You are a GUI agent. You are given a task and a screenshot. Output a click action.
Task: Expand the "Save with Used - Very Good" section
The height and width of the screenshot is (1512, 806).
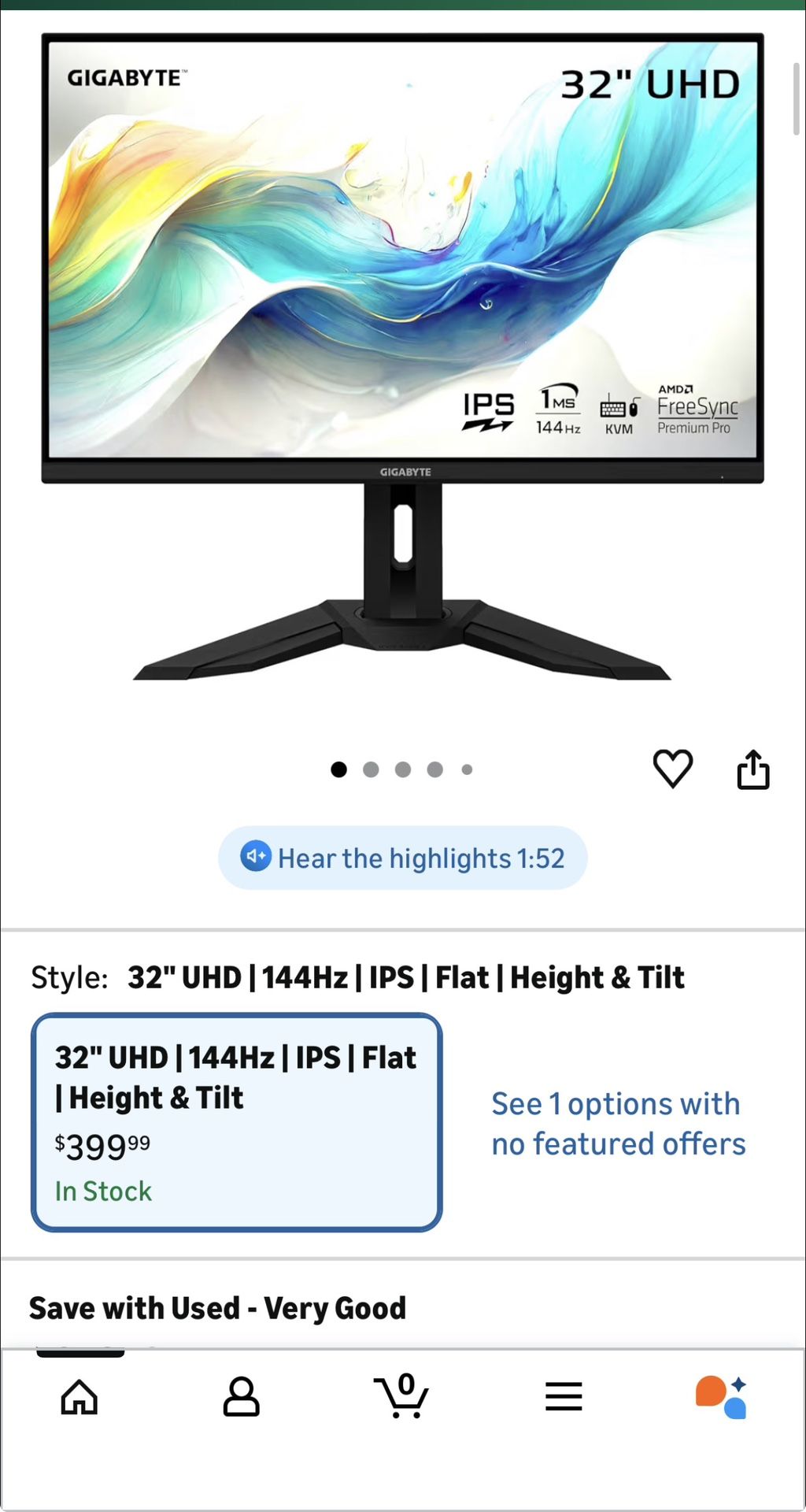pos(218,1307)
